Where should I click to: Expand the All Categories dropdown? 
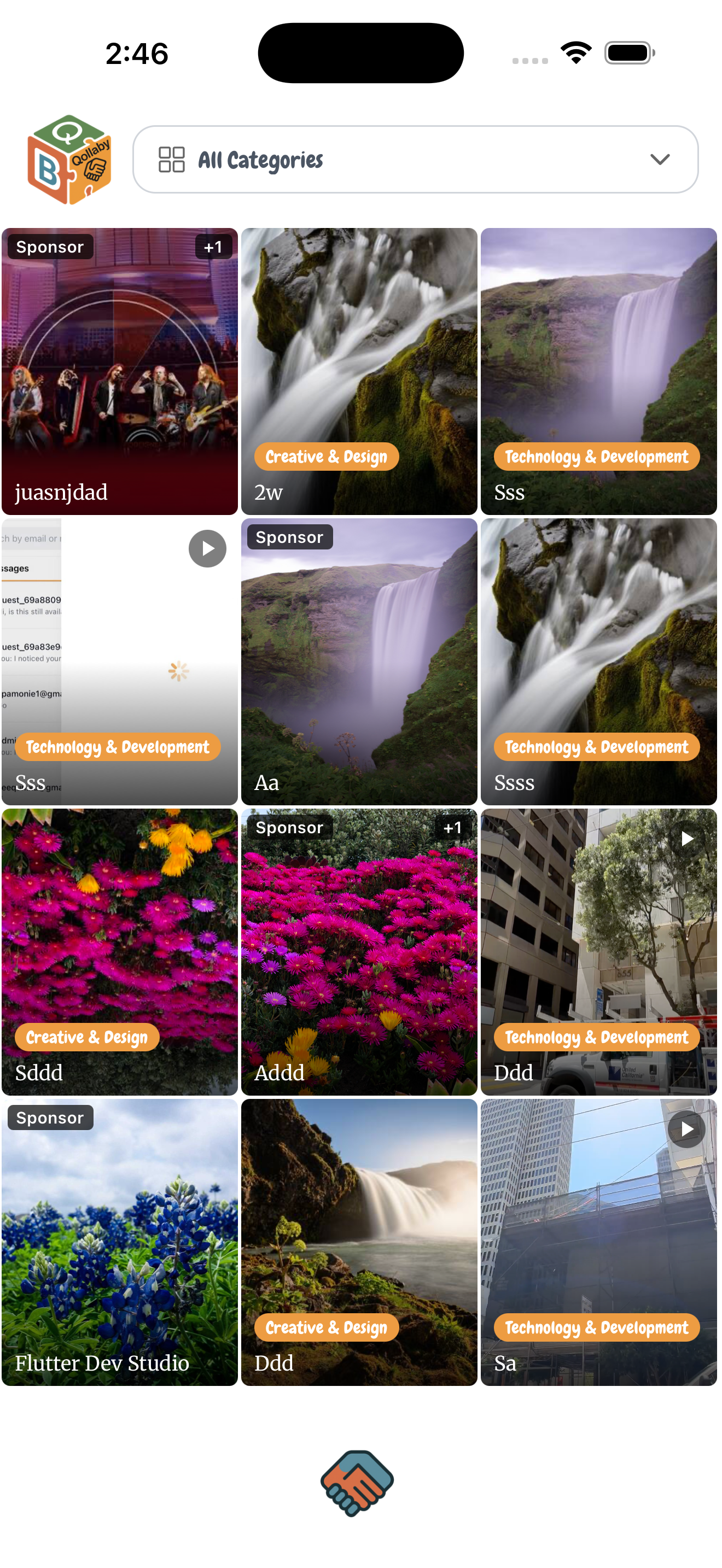pos(415,160)
